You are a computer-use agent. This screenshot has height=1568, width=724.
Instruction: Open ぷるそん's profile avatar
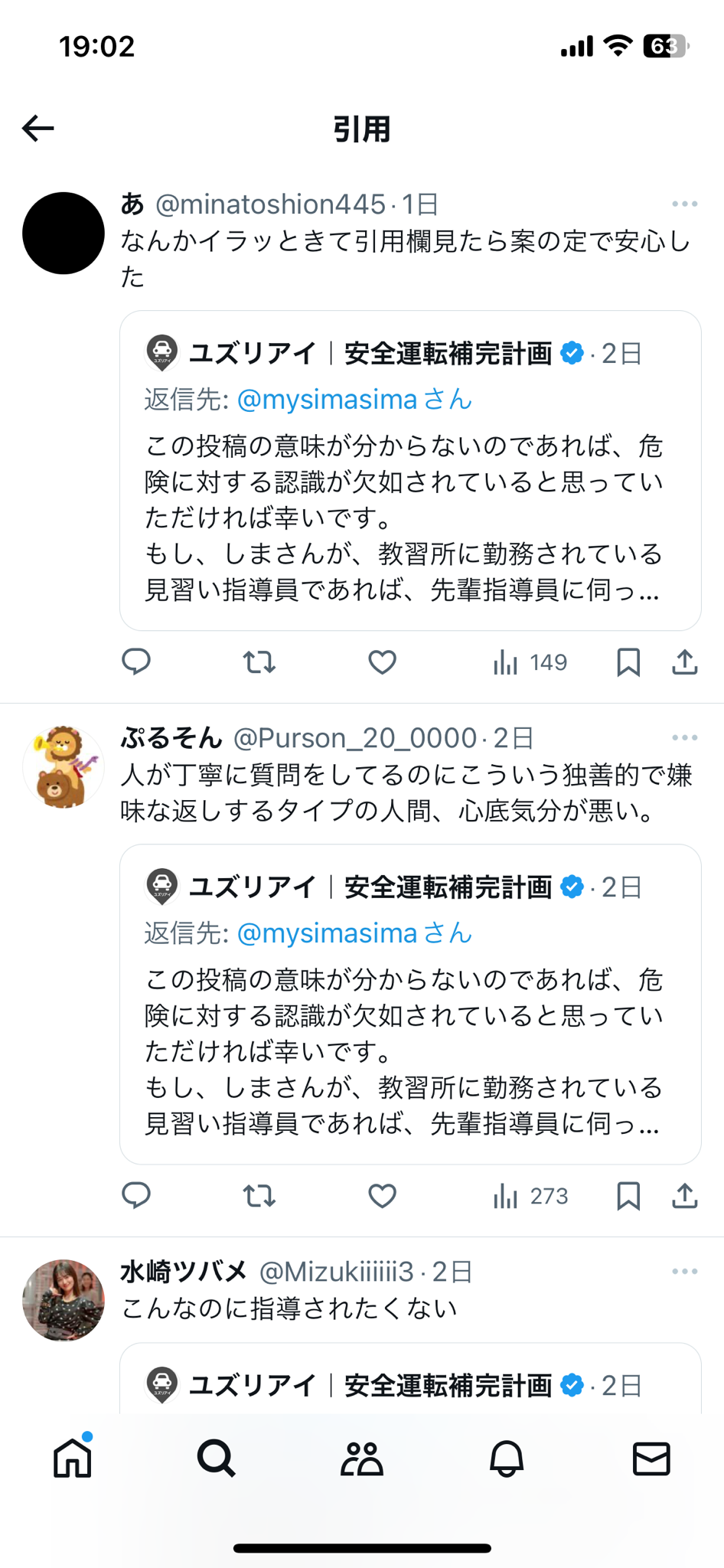tap(64, 766)
